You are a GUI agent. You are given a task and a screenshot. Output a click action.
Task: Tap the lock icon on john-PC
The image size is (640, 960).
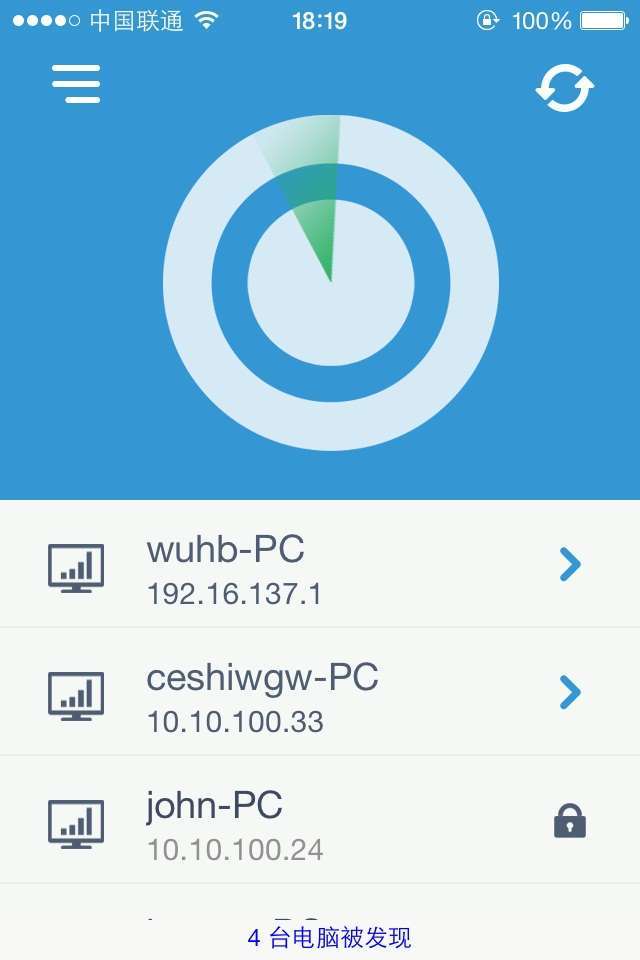[x=569, y=820]
